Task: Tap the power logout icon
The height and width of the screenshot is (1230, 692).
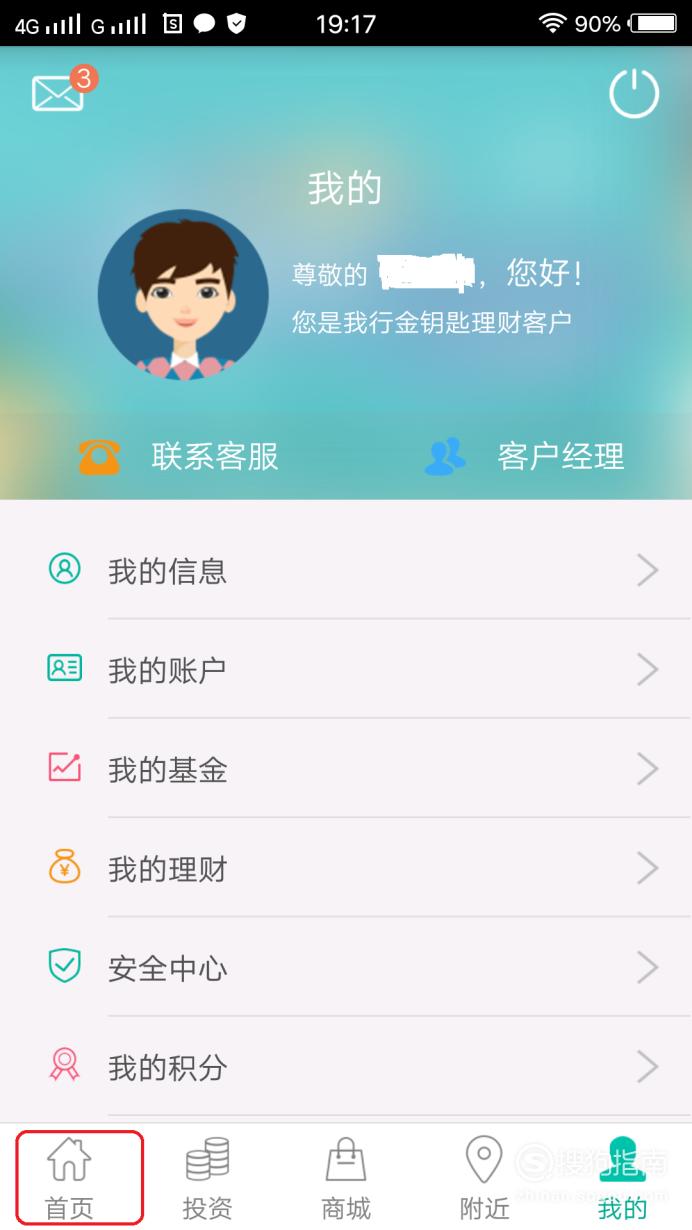Action: [x=634, y=94]
